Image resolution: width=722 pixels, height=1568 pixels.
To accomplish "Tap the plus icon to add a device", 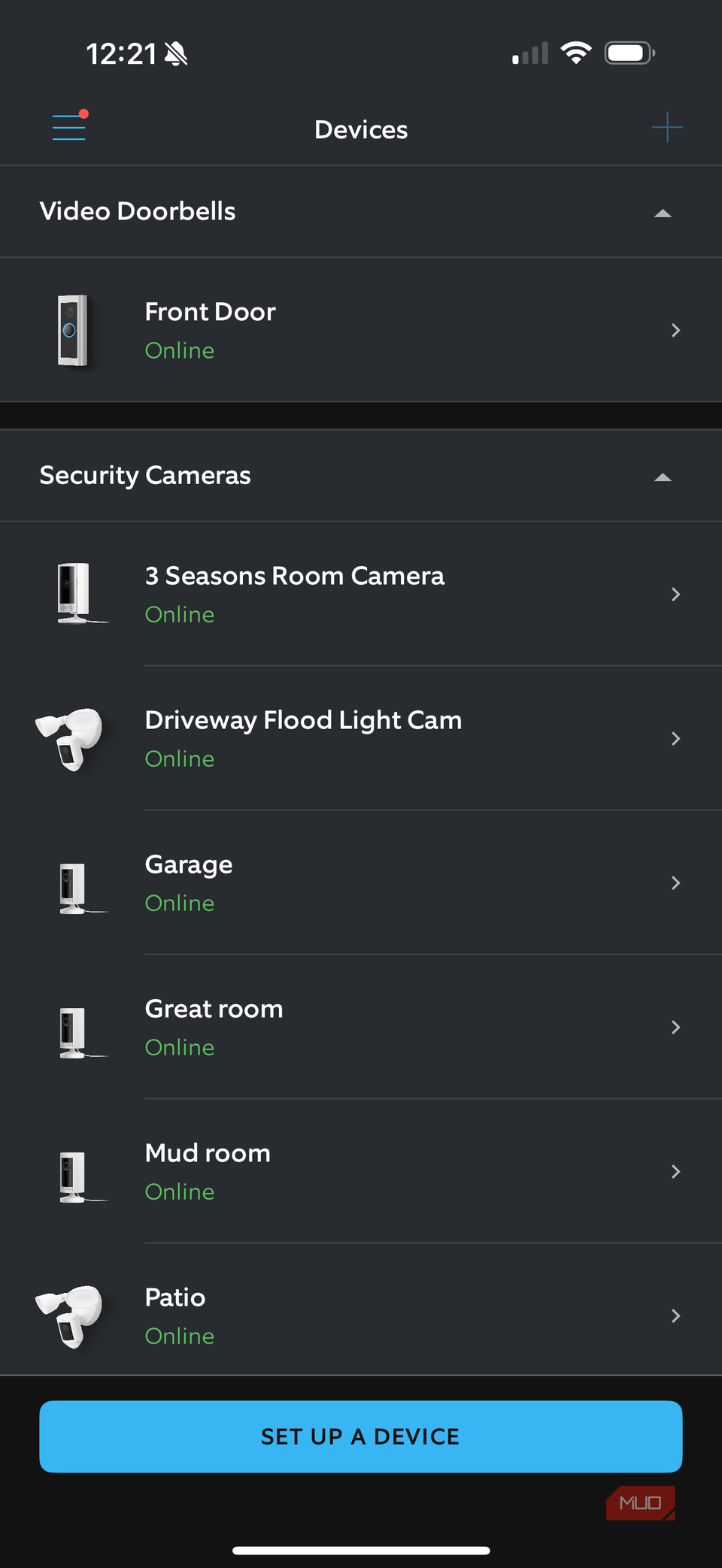I will coord(668,128).
